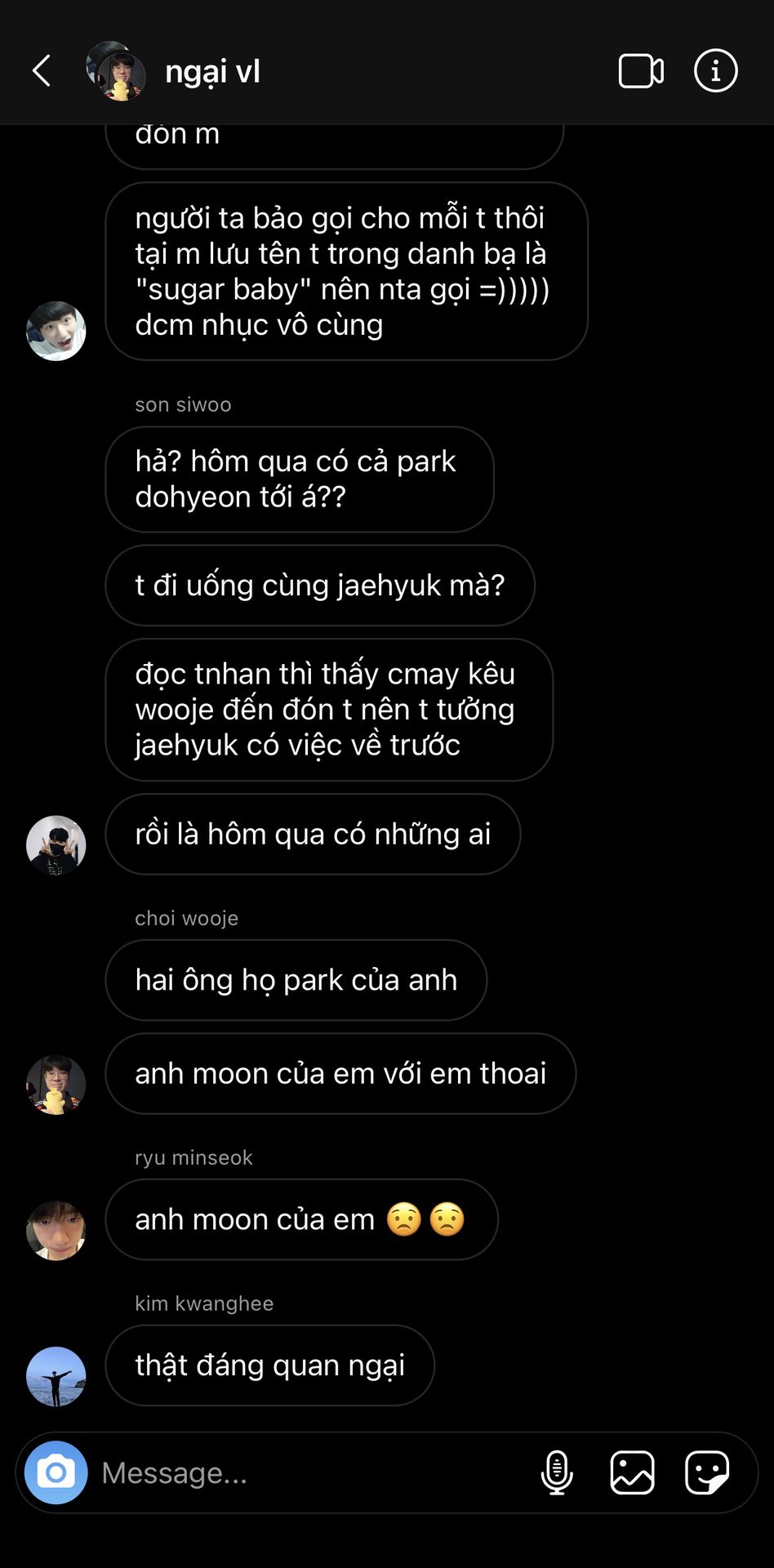Open the camera from the message bar
774x1568 pixels.
point(56,1472)
